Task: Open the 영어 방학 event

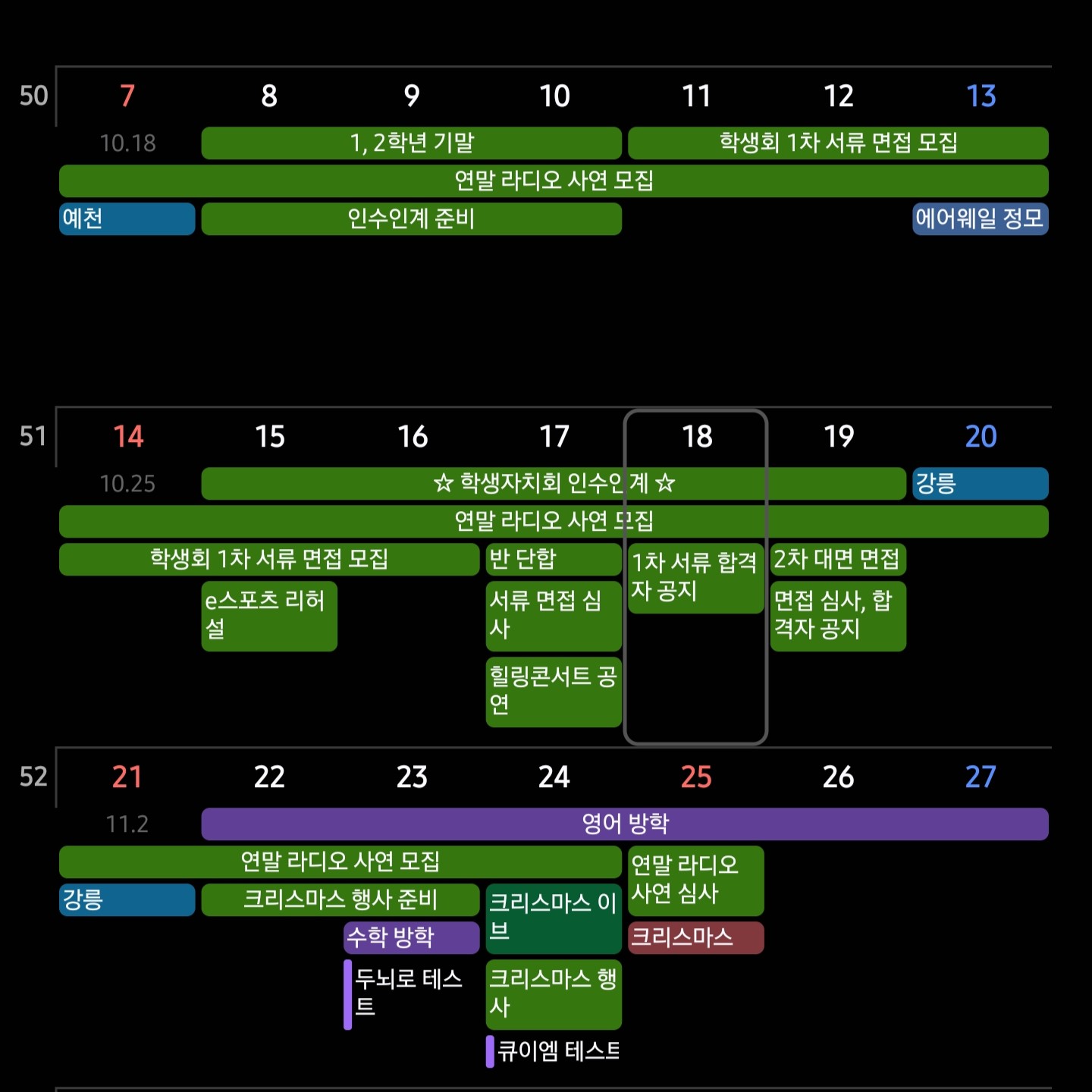Action: (x=625, y=824)
